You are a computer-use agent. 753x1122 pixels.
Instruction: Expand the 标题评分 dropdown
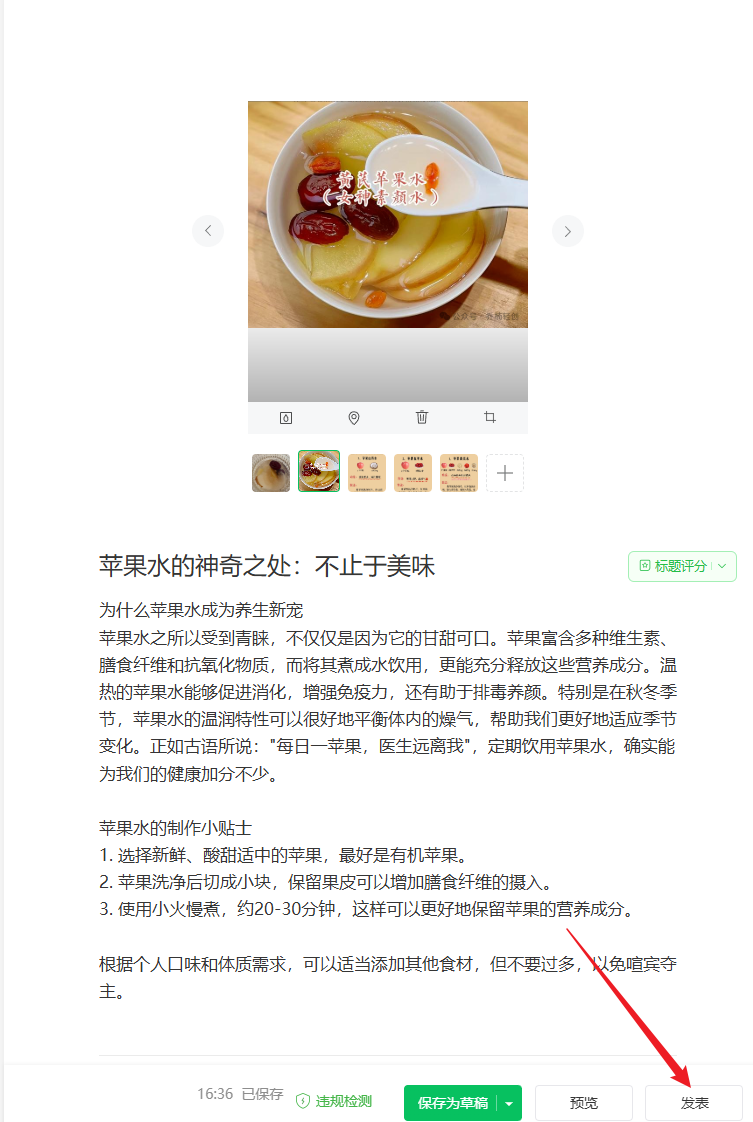point(722,566)
